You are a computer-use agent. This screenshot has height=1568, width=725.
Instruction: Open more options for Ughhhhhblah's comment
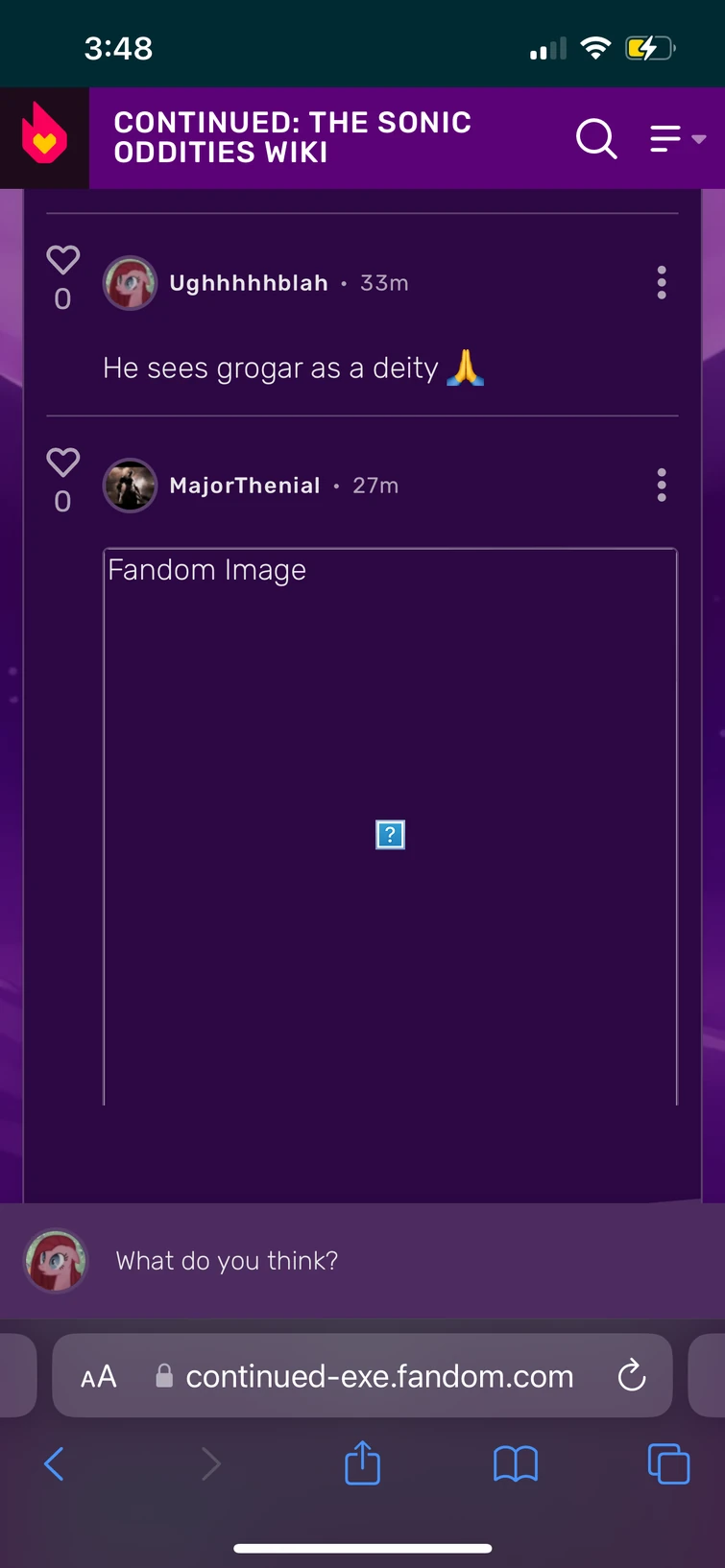[662, 282]
